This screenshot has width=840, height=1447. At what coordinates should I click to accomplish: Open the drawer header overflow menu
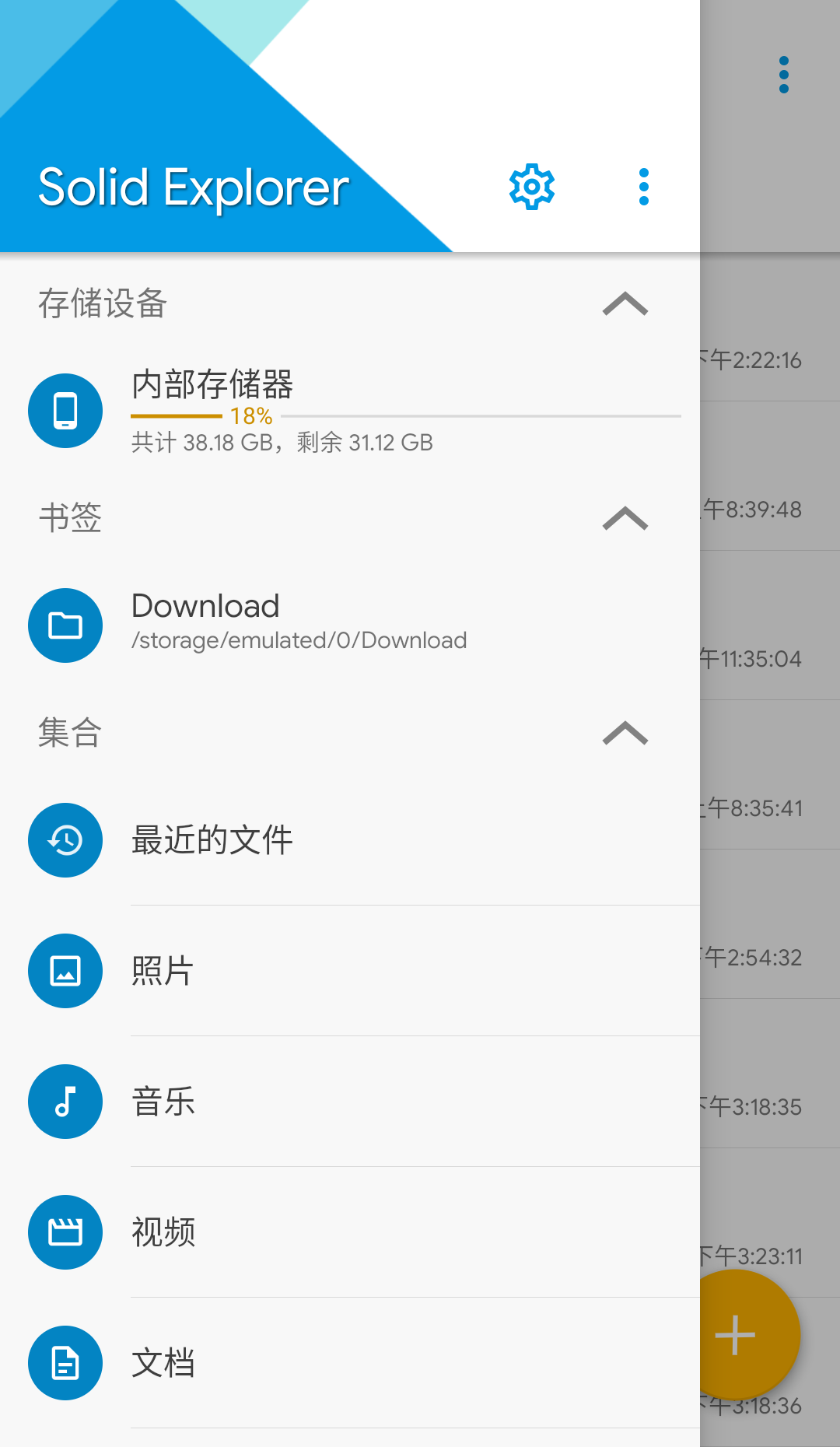pos(643,187)
